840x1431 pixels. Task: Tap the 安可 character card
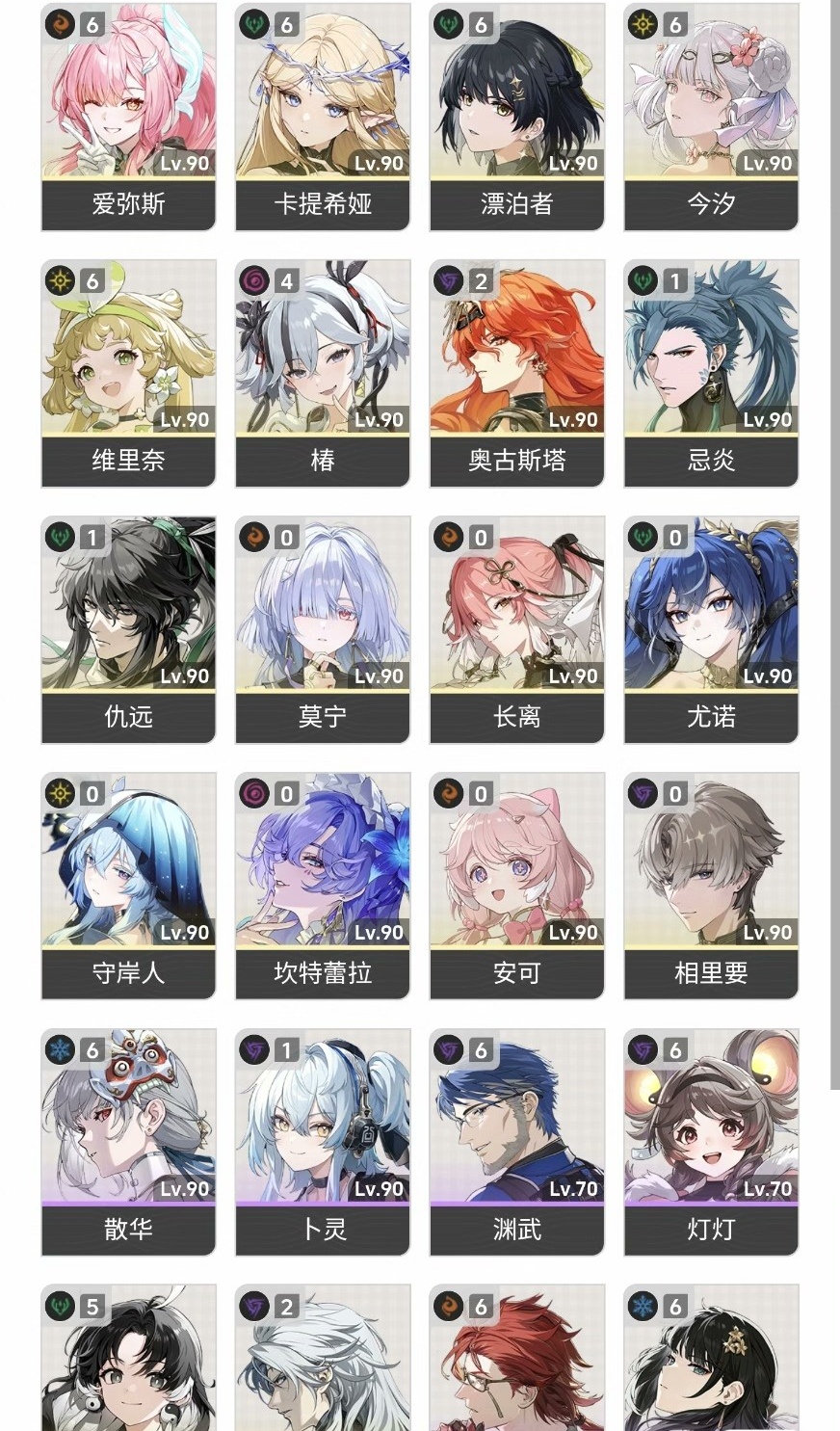[517, 885]
